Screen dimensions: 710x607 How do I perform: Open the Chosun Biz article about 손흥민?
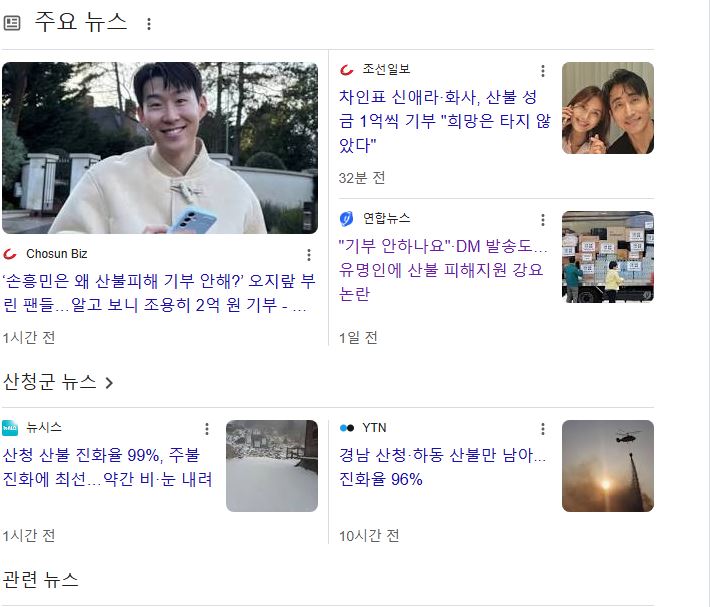coord(160,293)
